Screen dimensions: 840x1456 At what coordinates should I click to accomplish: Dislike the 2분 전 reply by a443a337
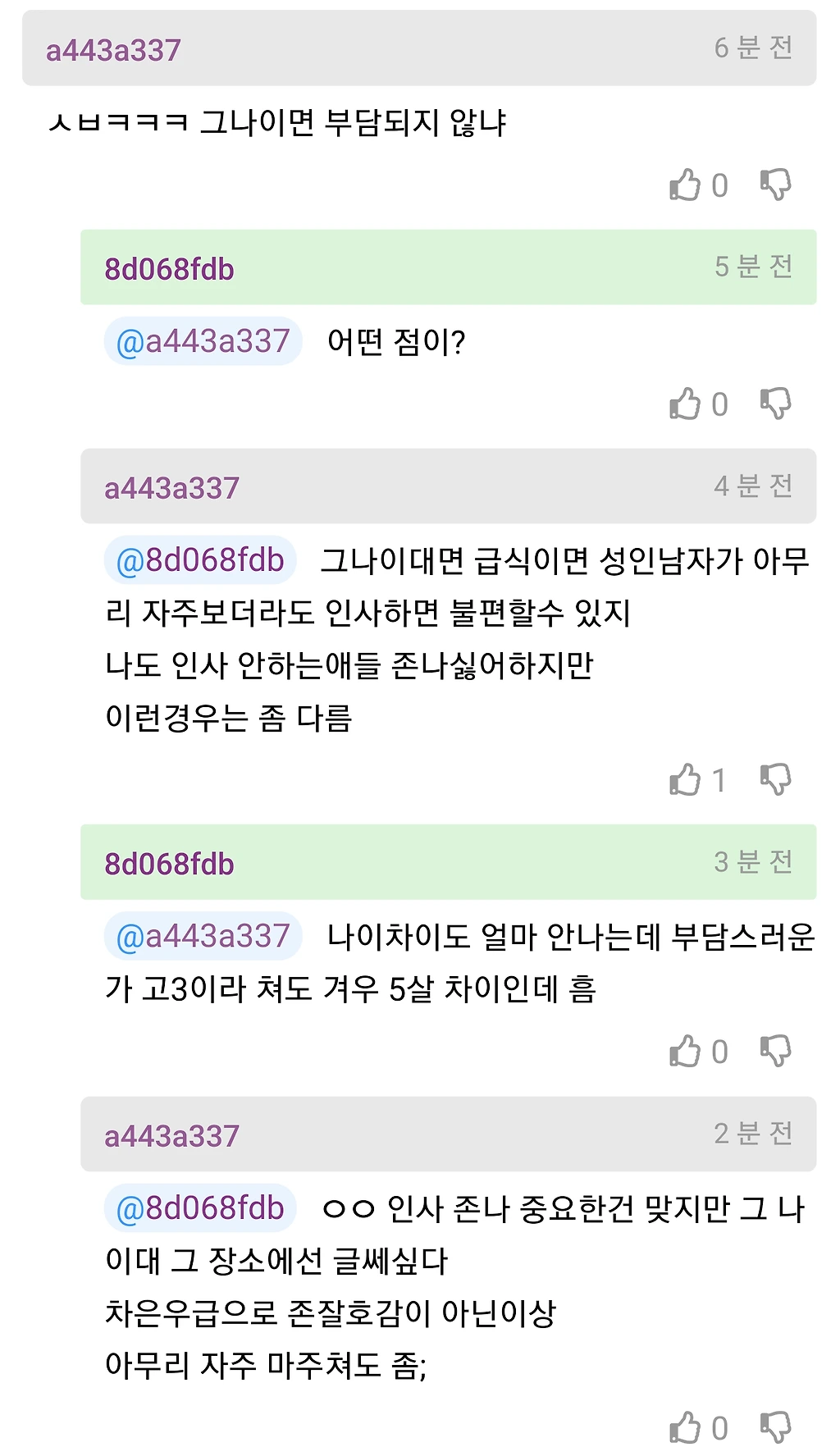pos(775,1428)
